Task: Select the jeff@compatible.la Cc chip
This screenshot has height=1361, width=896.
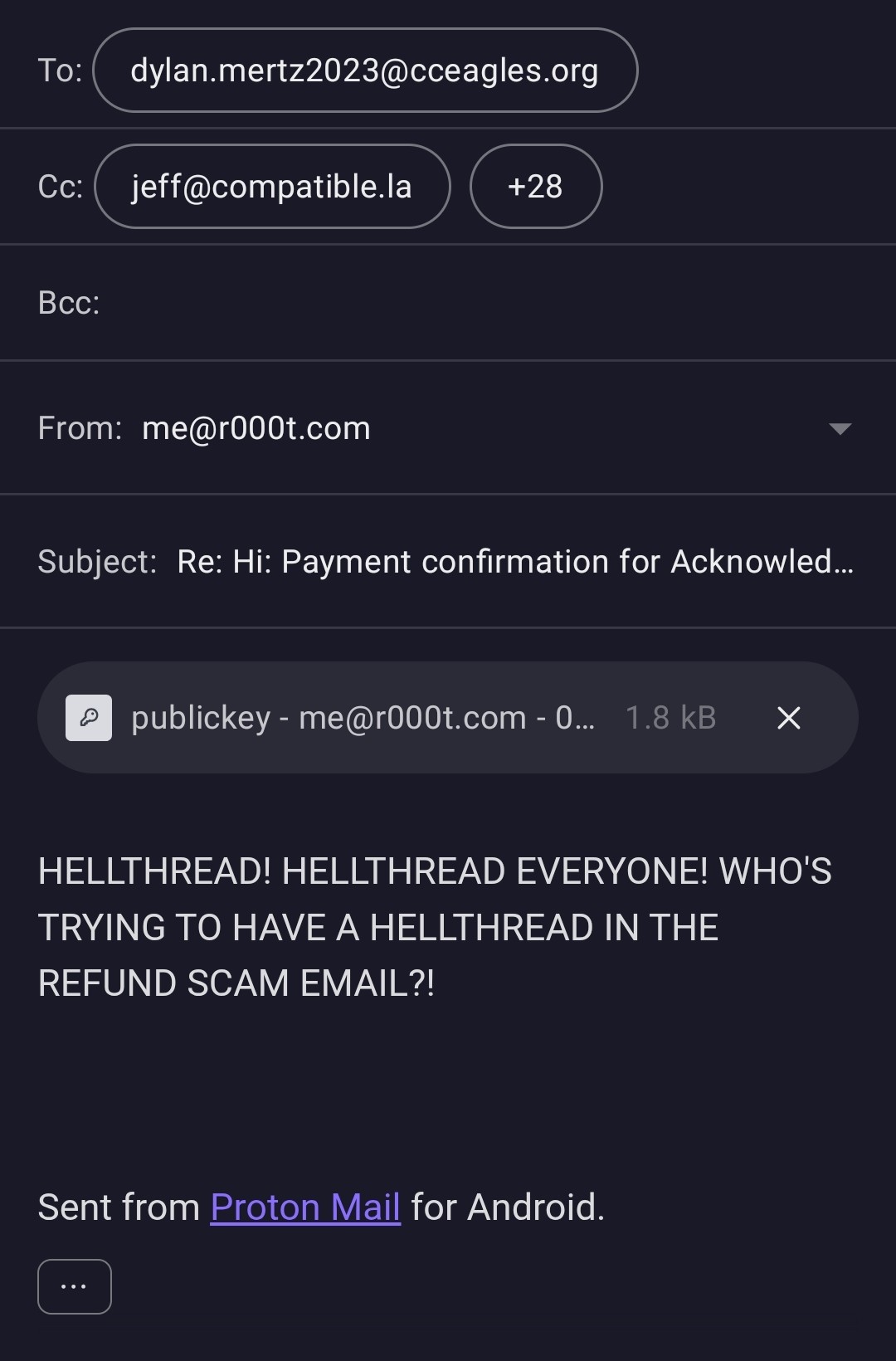Action: click(272, 187)
